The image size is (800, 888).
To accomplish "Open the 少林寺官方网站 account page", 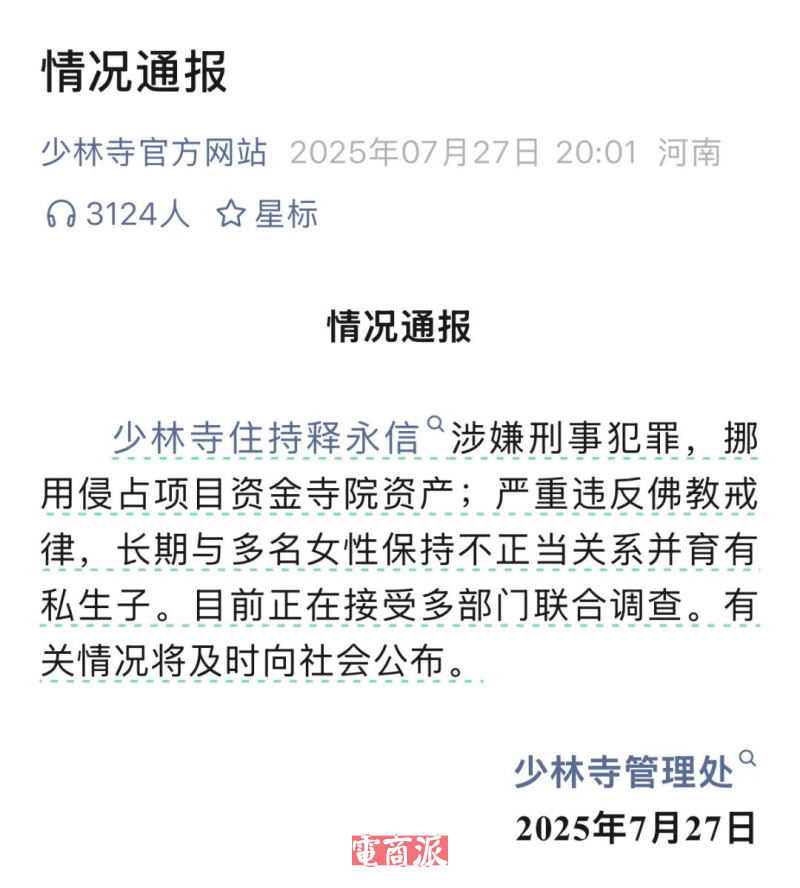I will tap(154, 153).
